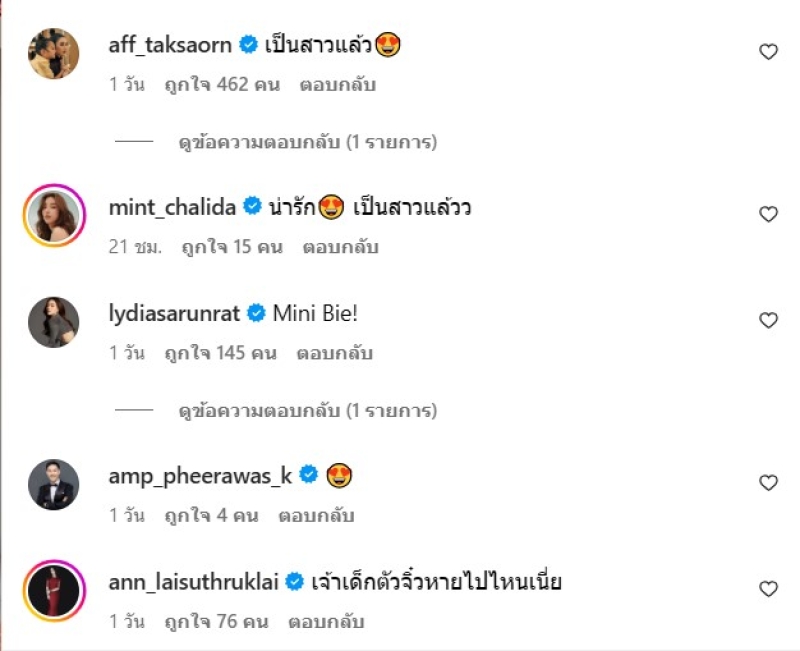Viewport: 800px width, 651px height.
Task: Reply to aff_taksaorn's comment
Action: (337, 85)
